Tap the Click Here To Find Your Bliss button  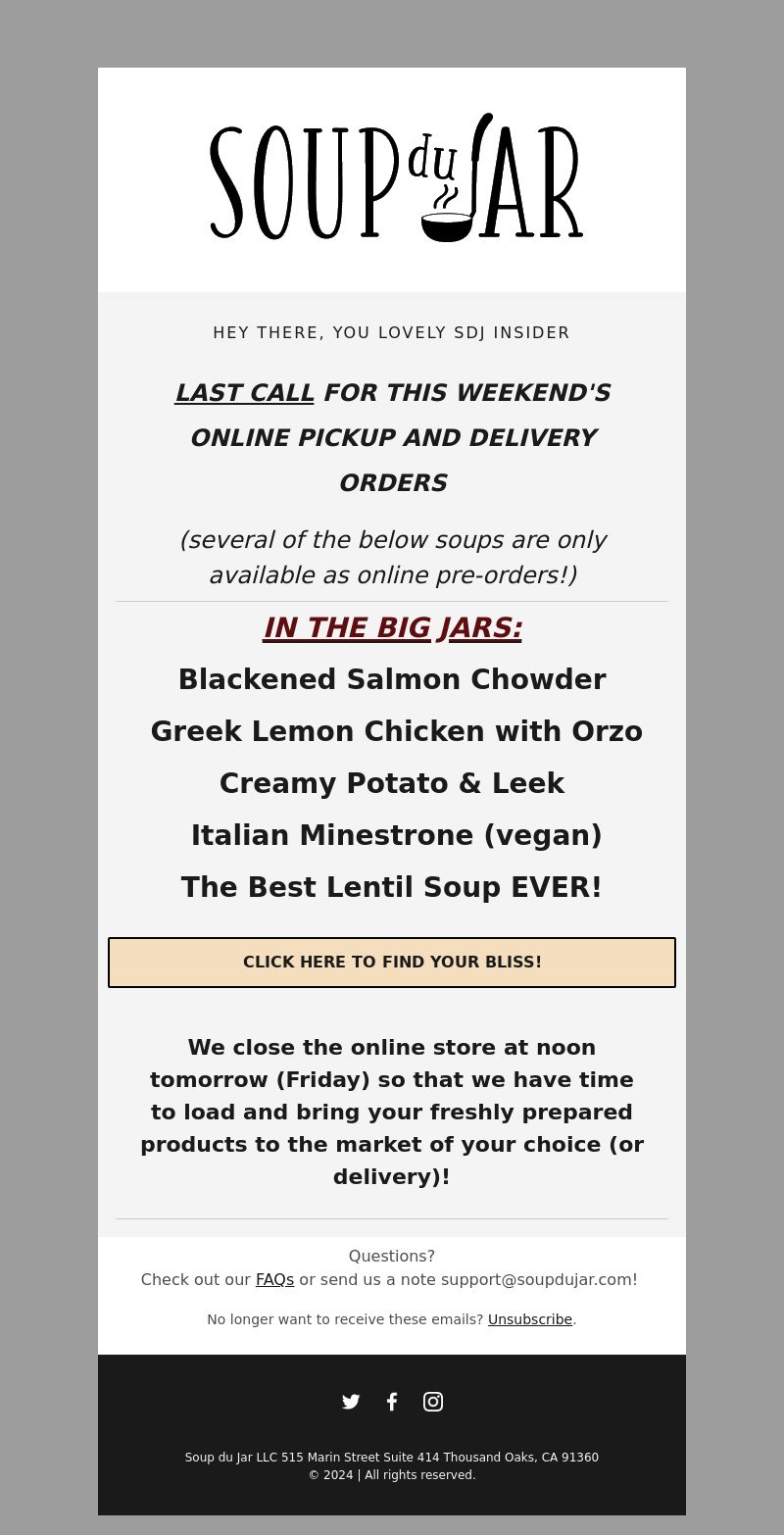pos(392,963)
